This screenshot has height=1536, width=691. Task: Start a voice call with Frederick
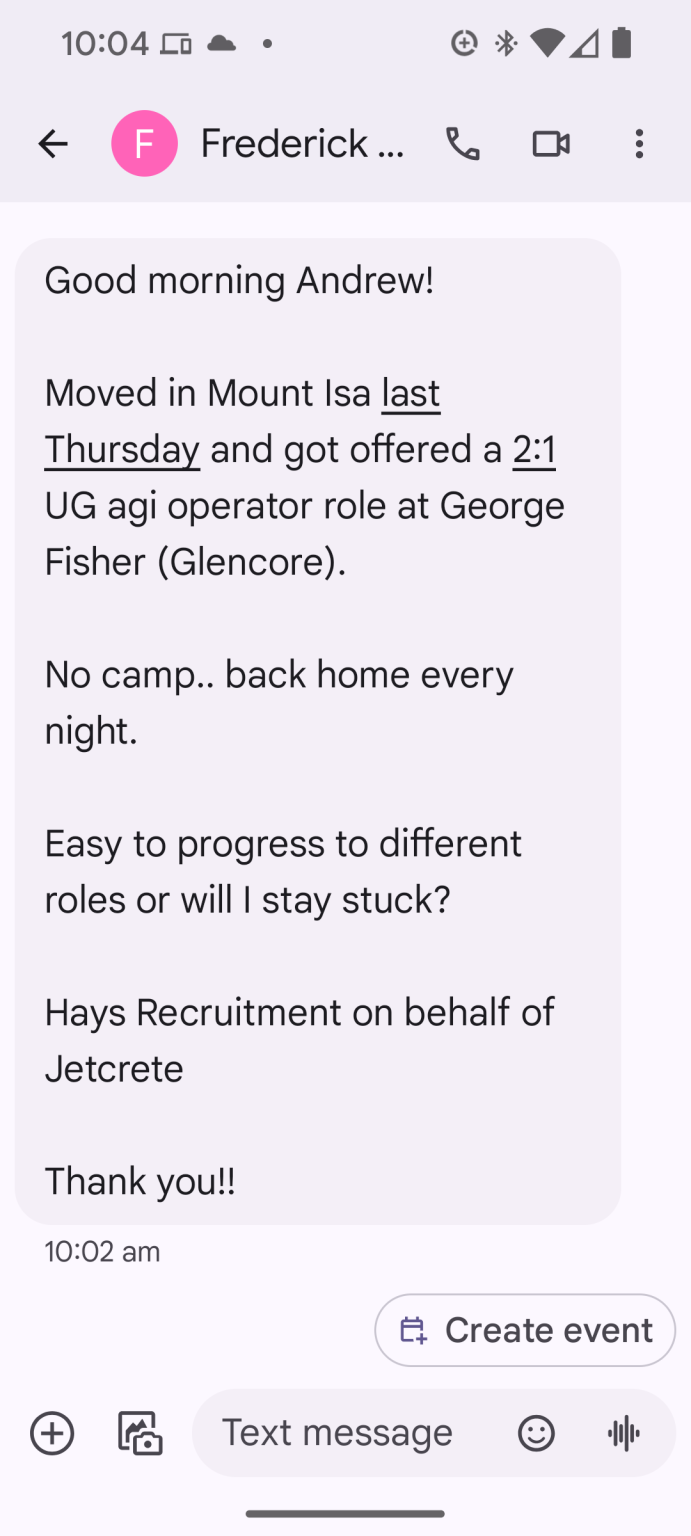click(x=462, y=144)
